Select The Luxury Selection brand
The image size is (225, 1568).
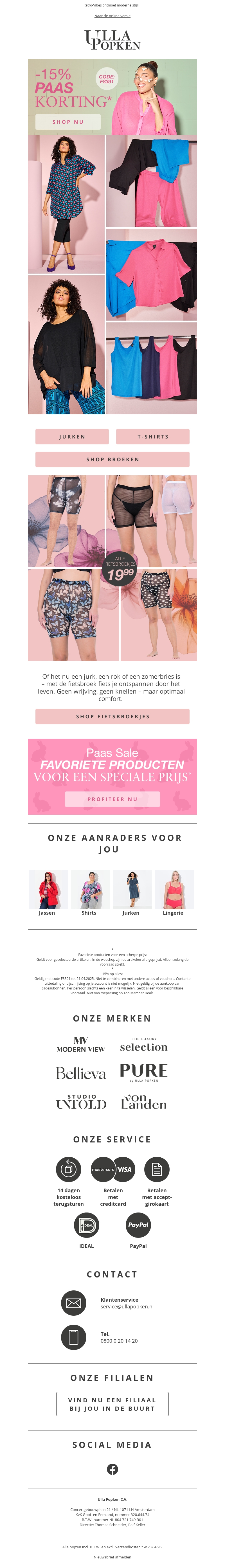143,1045
